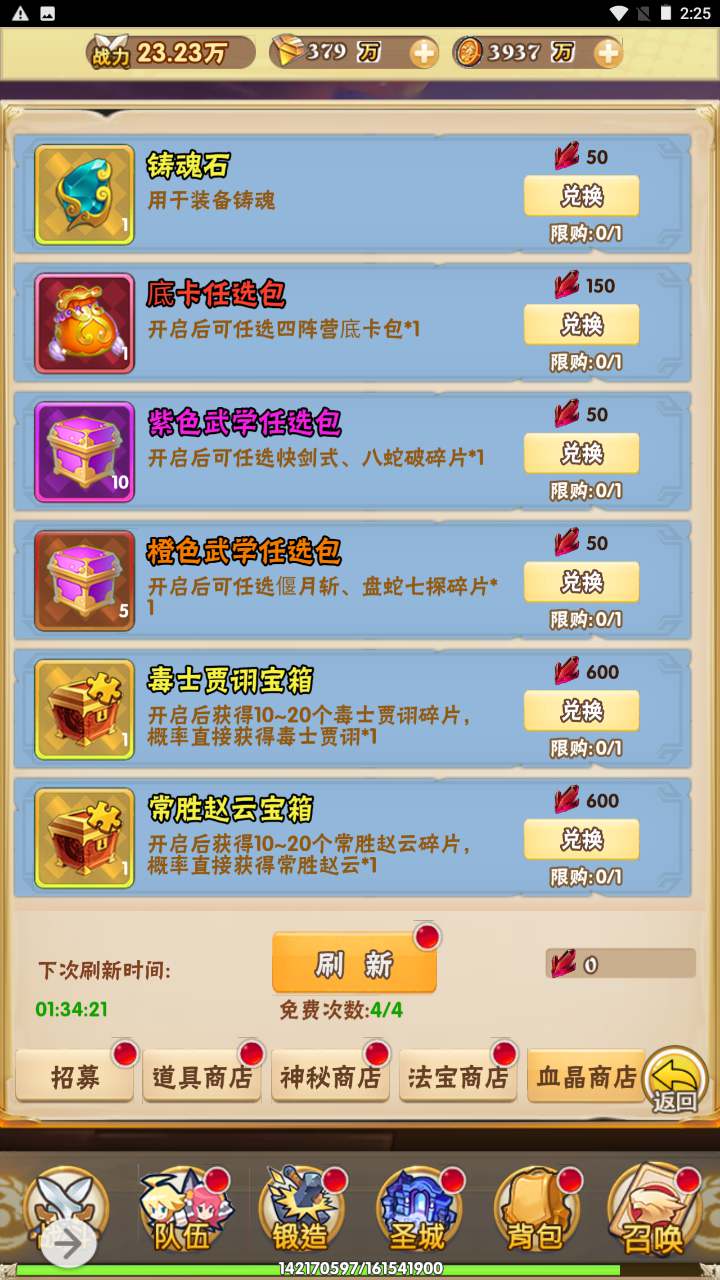The height and width of the screenshot is (1280, 720).
Task: Open the 背包 backpack
Action: coord(535,1210)
